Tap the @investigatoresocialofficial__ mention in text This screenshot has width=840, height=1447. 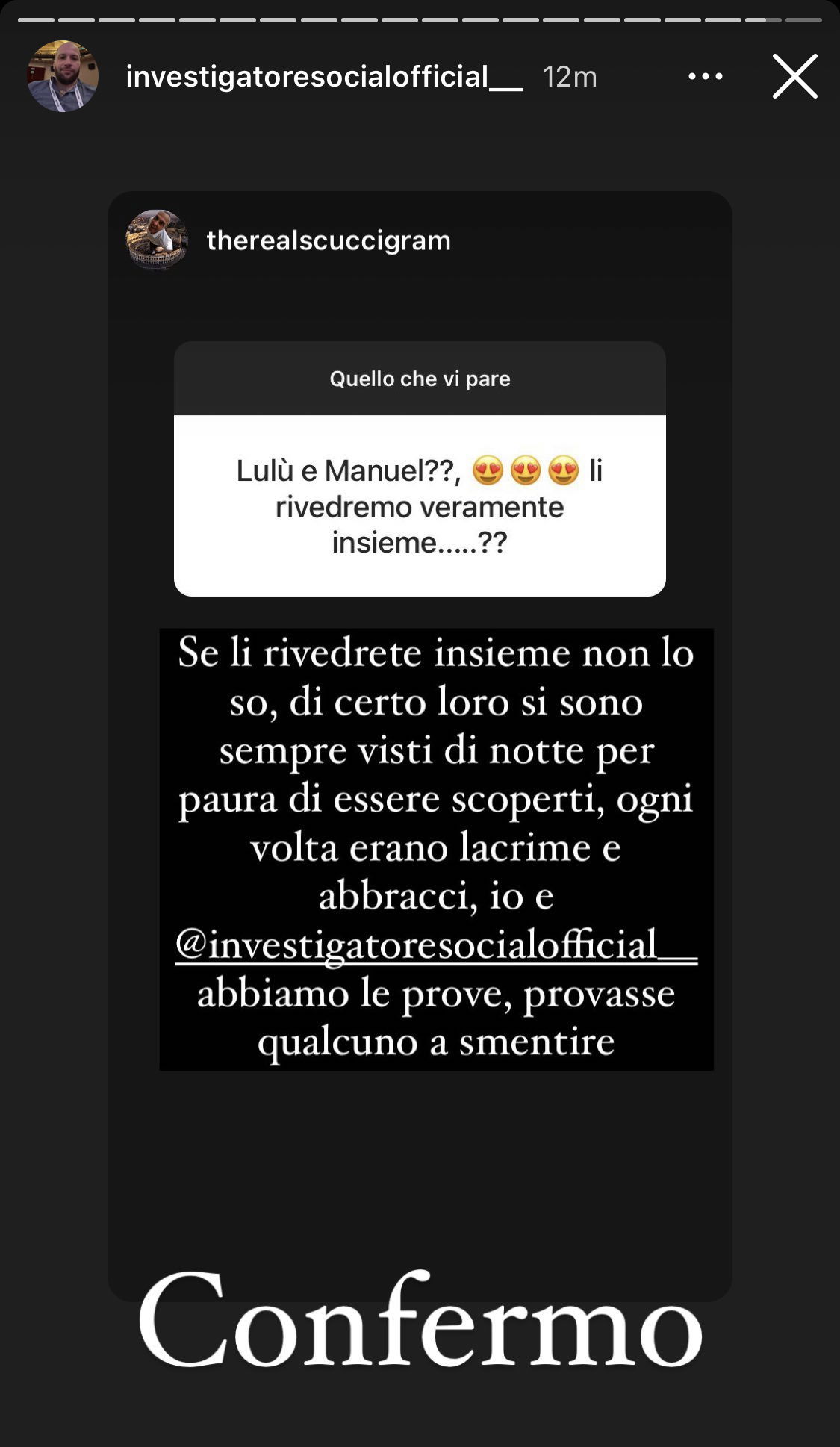click(436, 945)
